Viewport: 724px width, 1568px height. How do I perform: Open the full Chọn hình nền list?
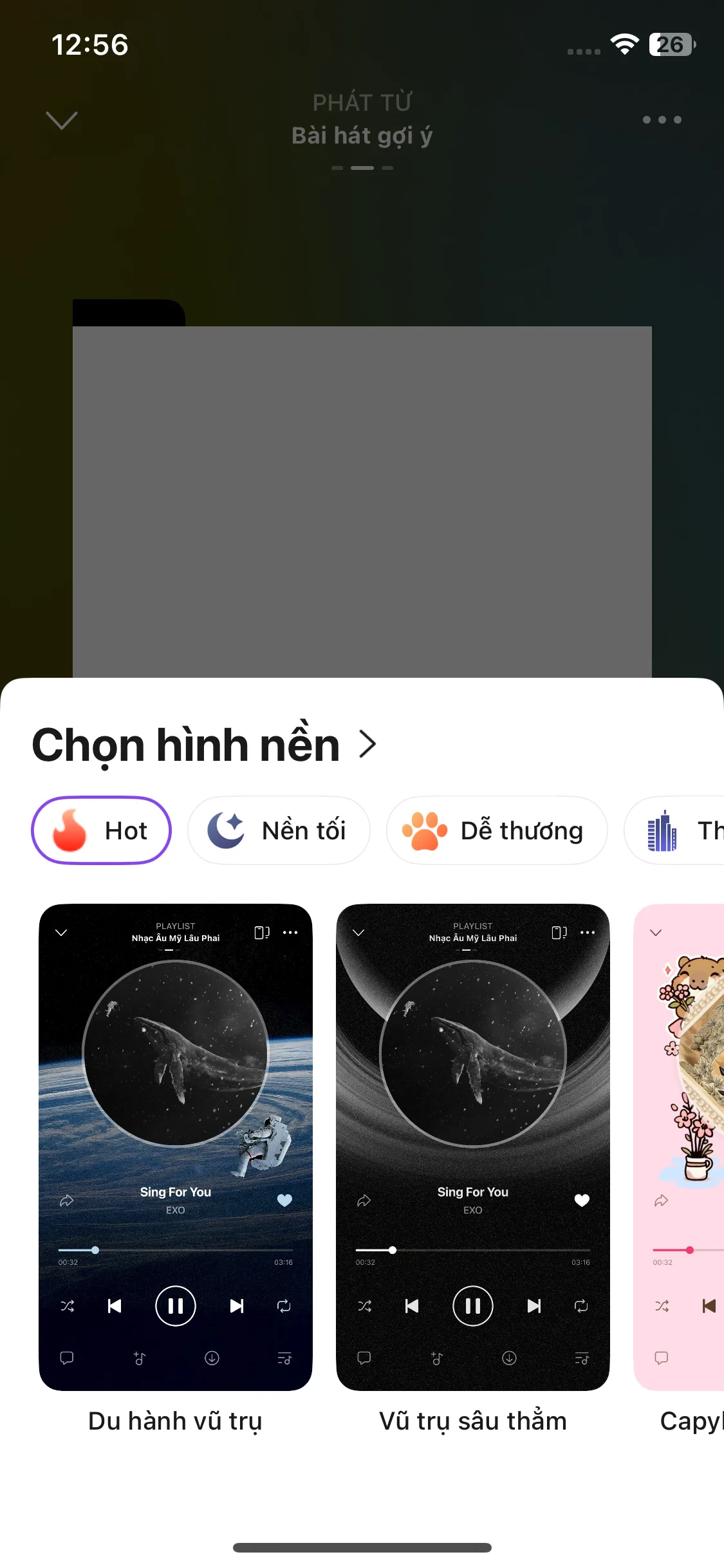pos(367,744)
